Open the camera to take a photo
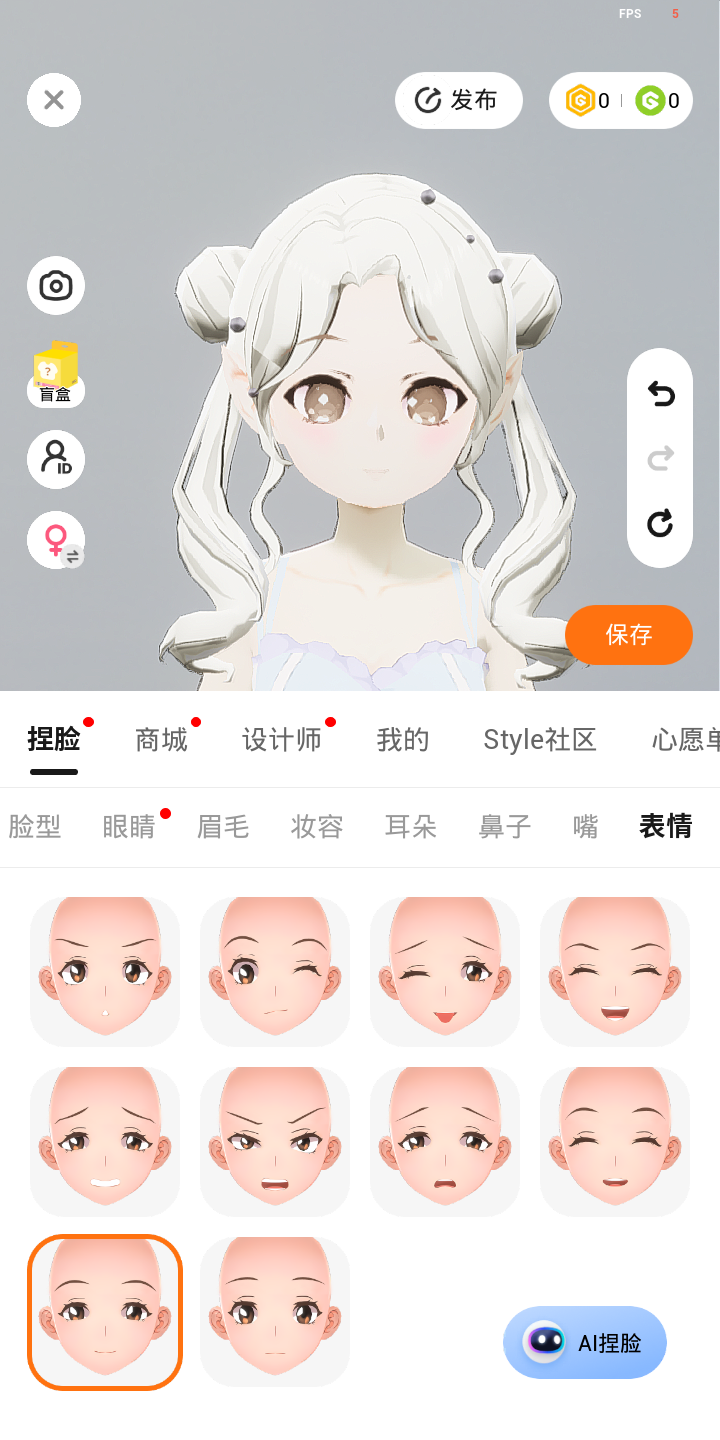 (56, 286)
